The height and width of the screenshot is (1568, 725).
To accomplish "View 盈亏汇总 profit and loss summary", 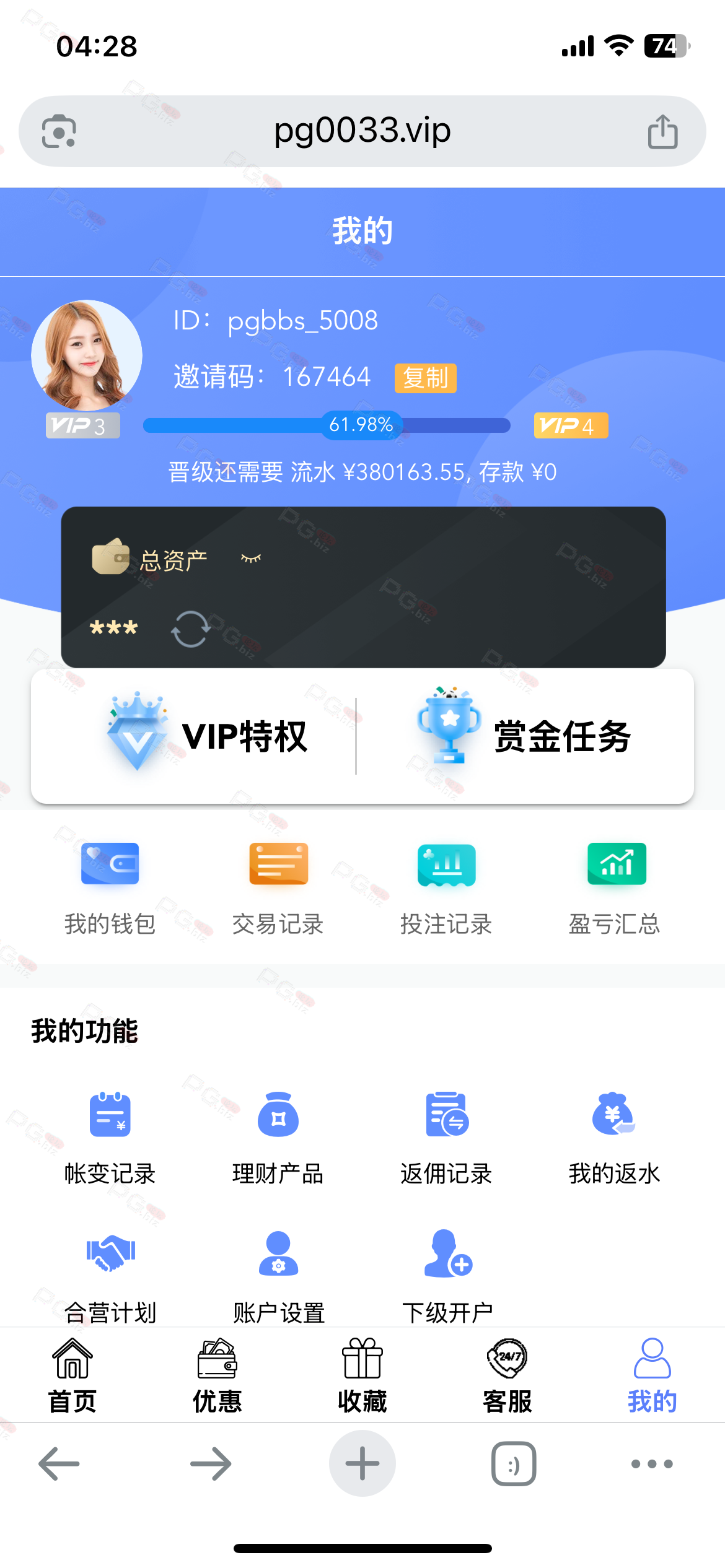I will pos(615,889).
